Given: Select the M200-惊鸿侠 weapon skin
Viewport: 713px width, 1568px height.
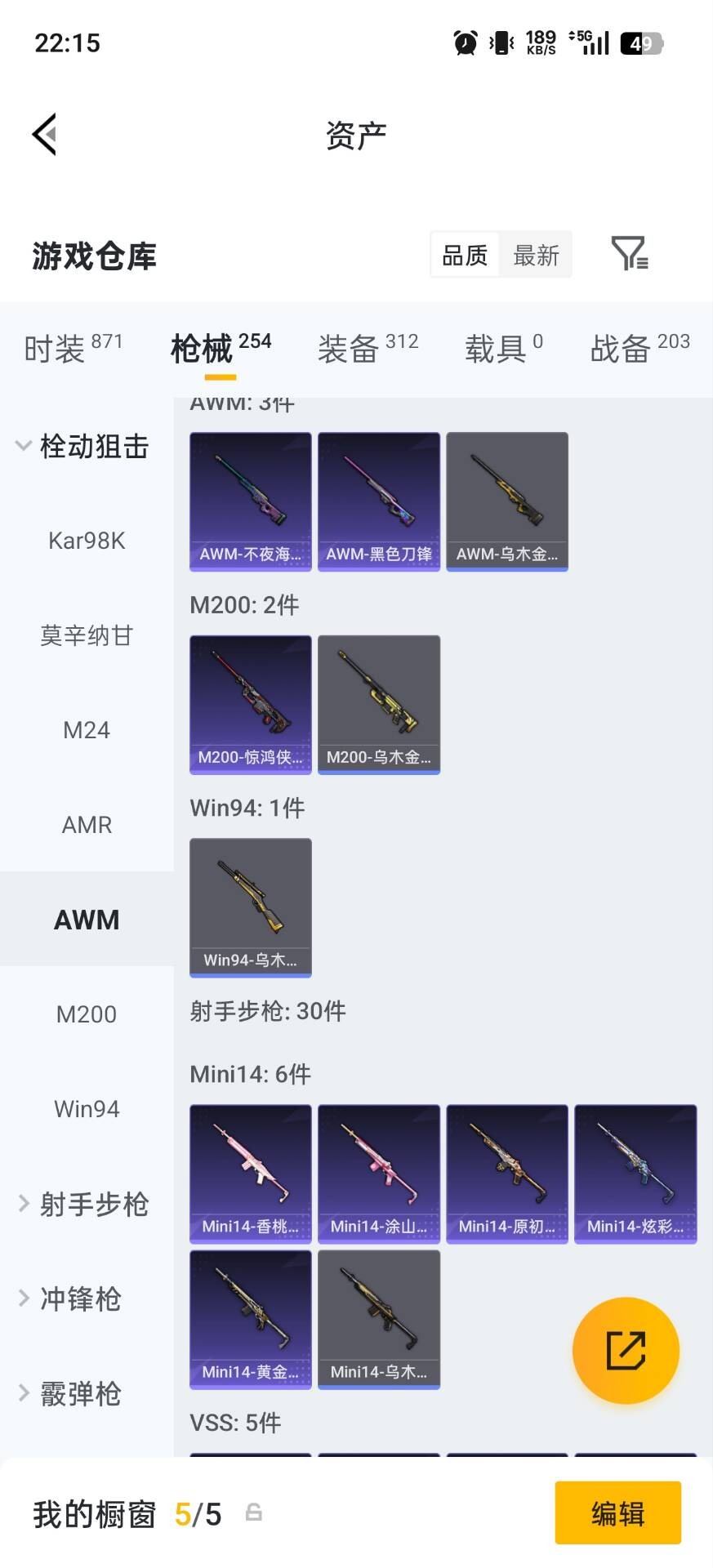Looking at the screenshot, I should (250, 705).
